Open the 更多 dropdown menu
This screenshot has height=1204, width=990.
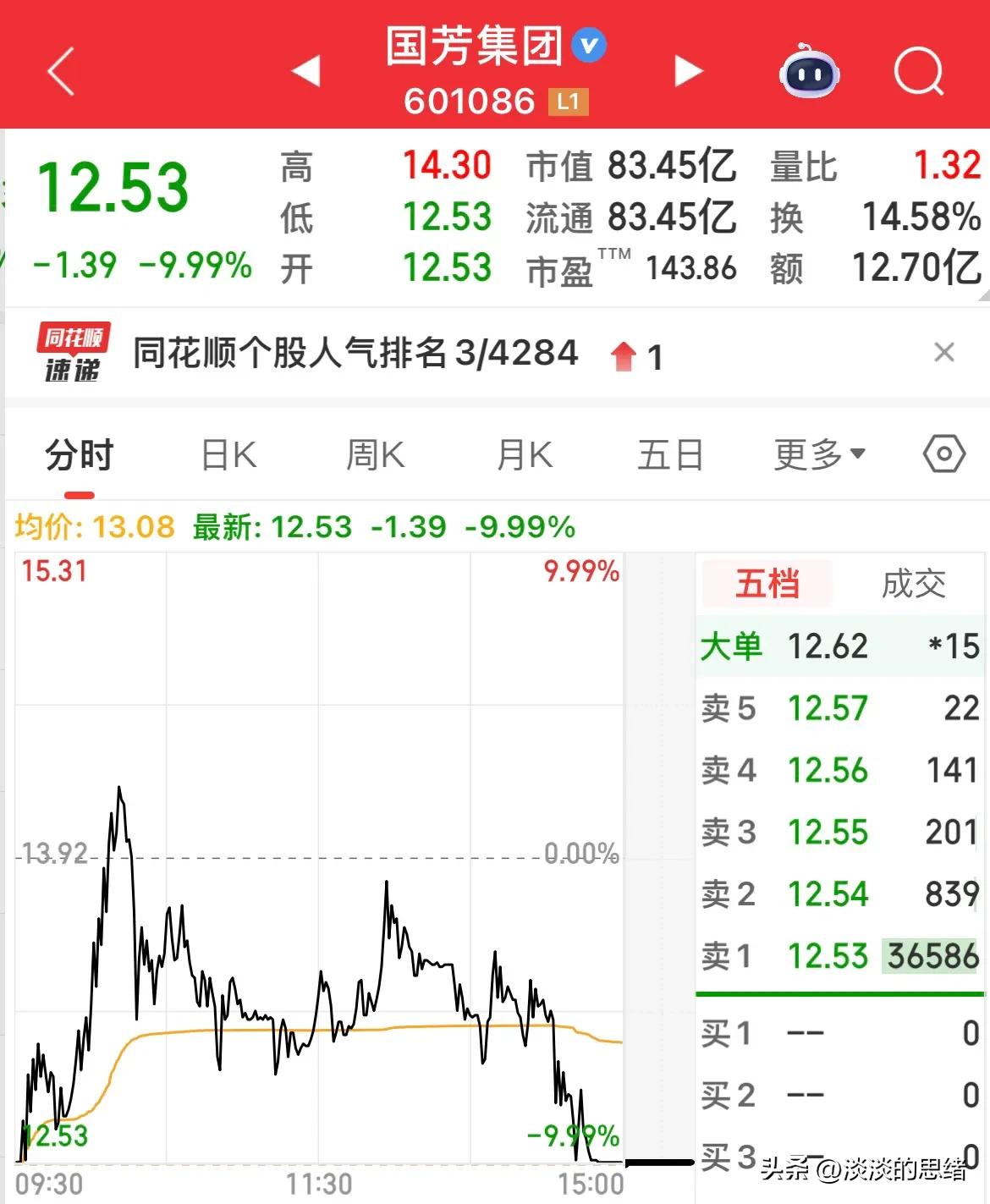pyautogui.click(x=817, y=454)
